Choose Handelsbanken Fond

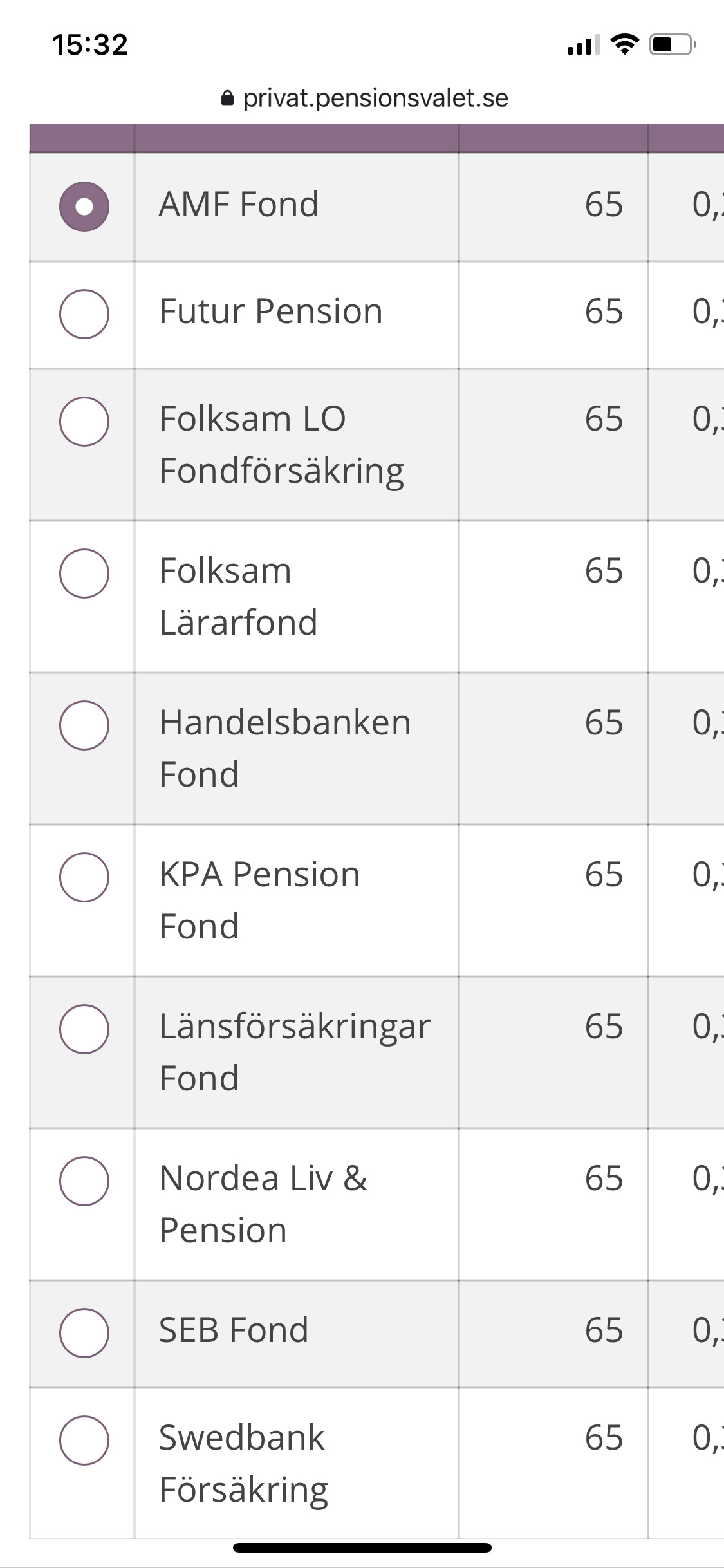[84, 725]
